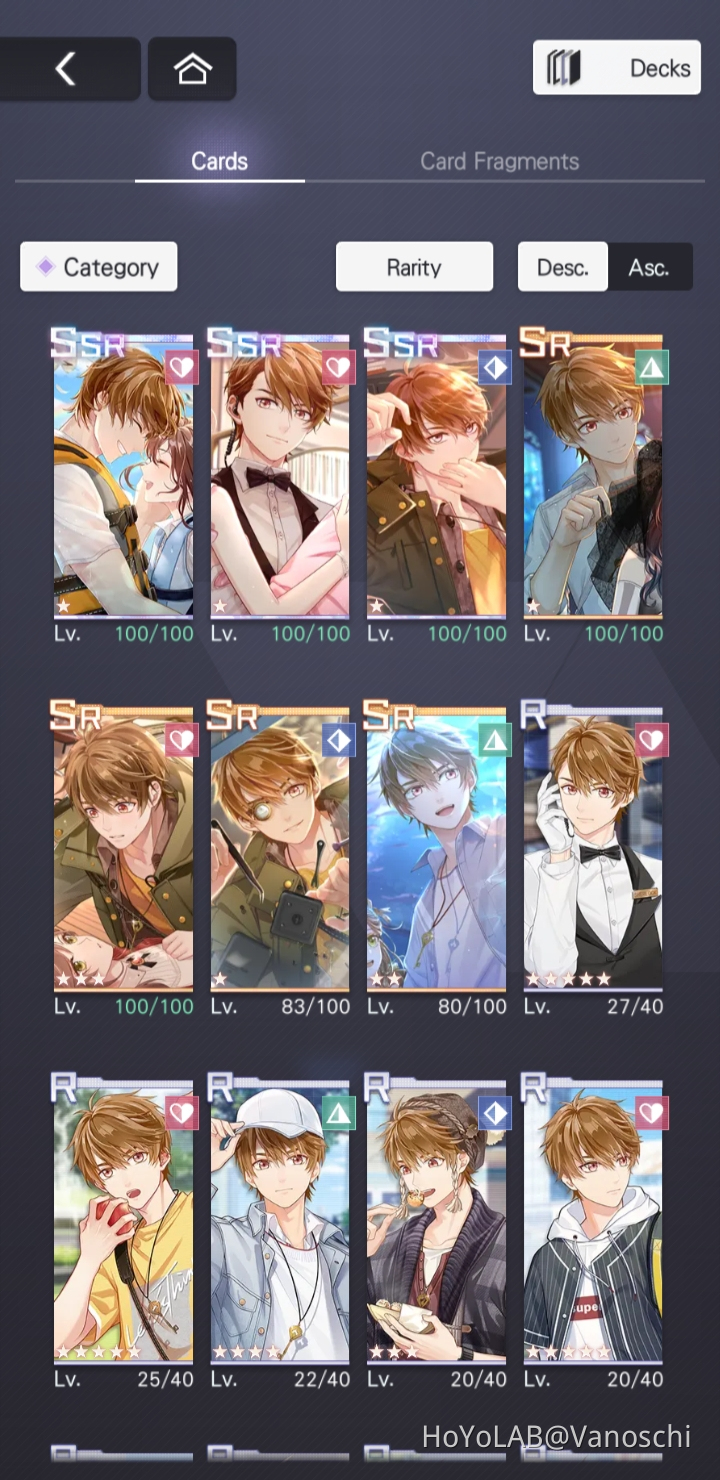Open the SR card at level 80/100

tap(437, 850)
